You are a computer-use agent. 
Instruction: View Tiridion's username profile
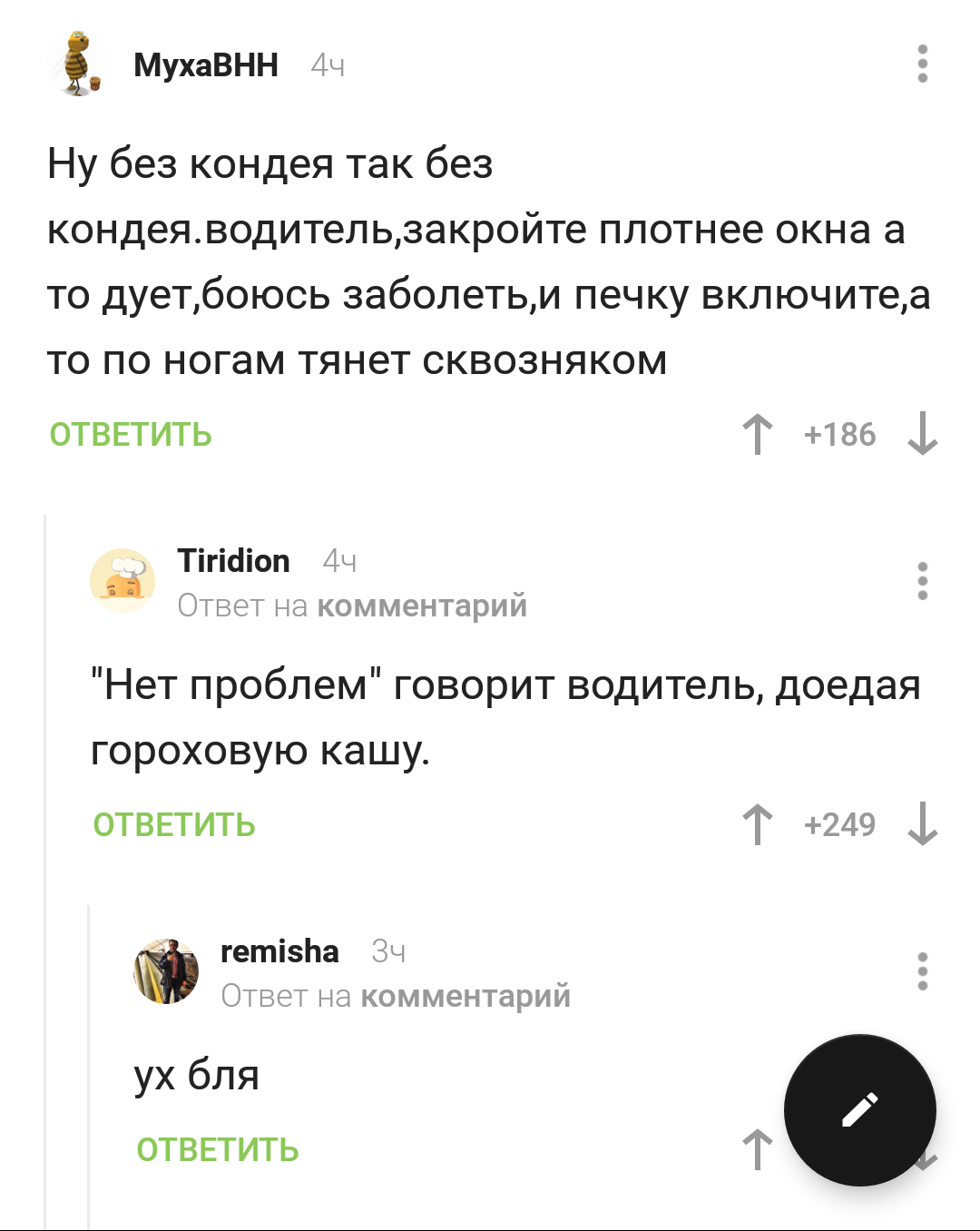(233, 561)
